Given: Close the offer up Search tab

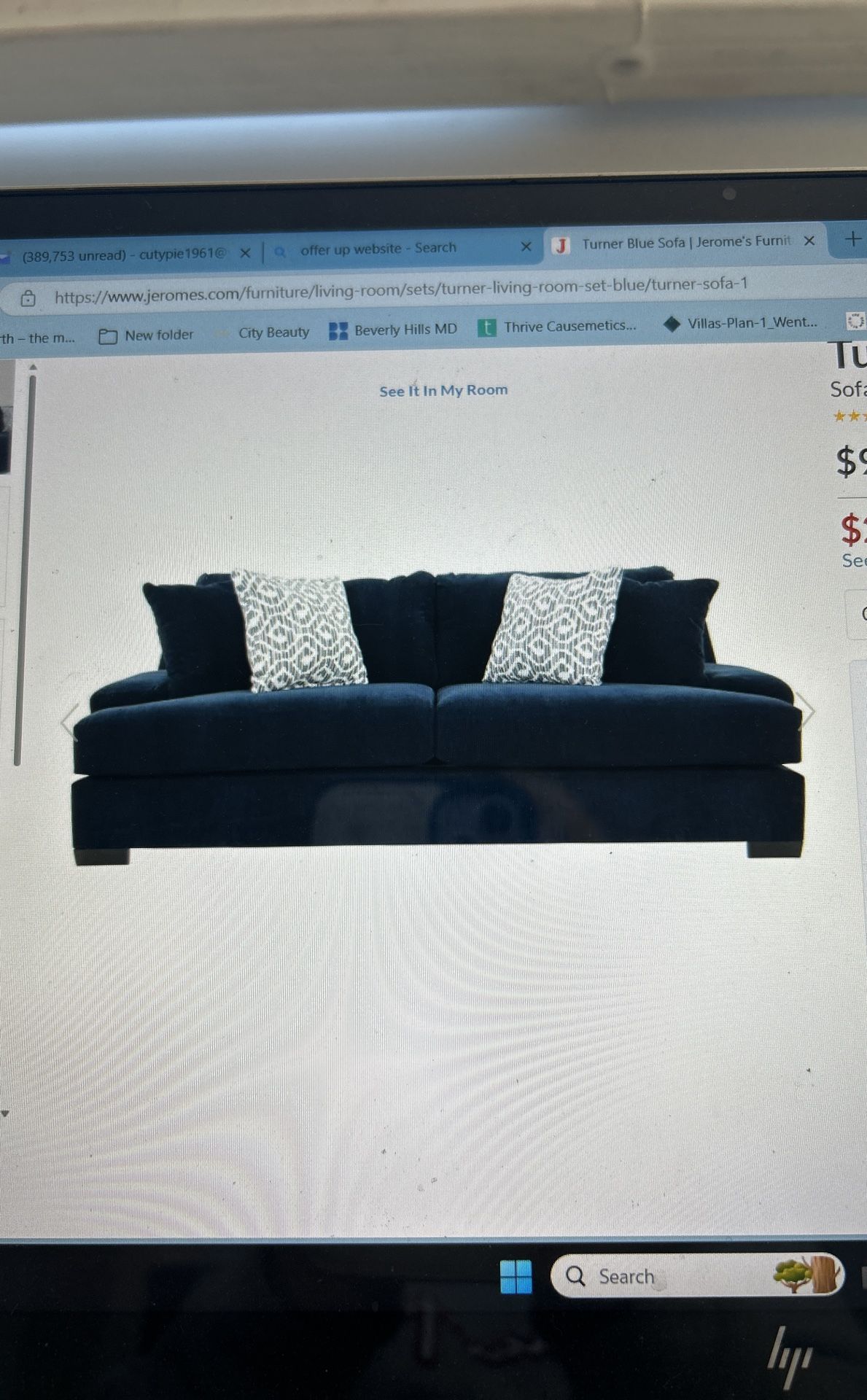Looking at the screenshot, I should (x=525, y=247).
